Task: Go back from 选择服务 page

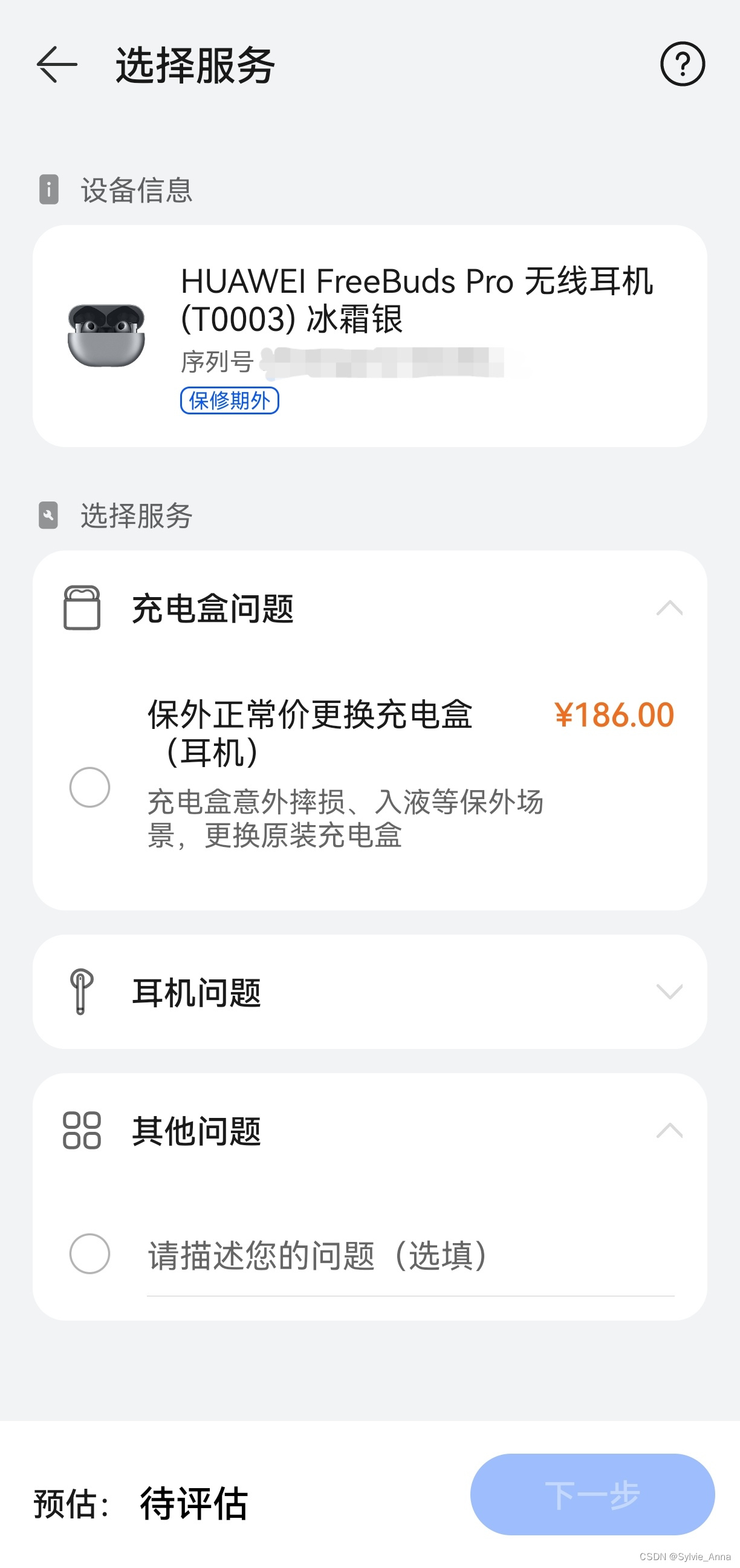Action: (x=57, y=65)
